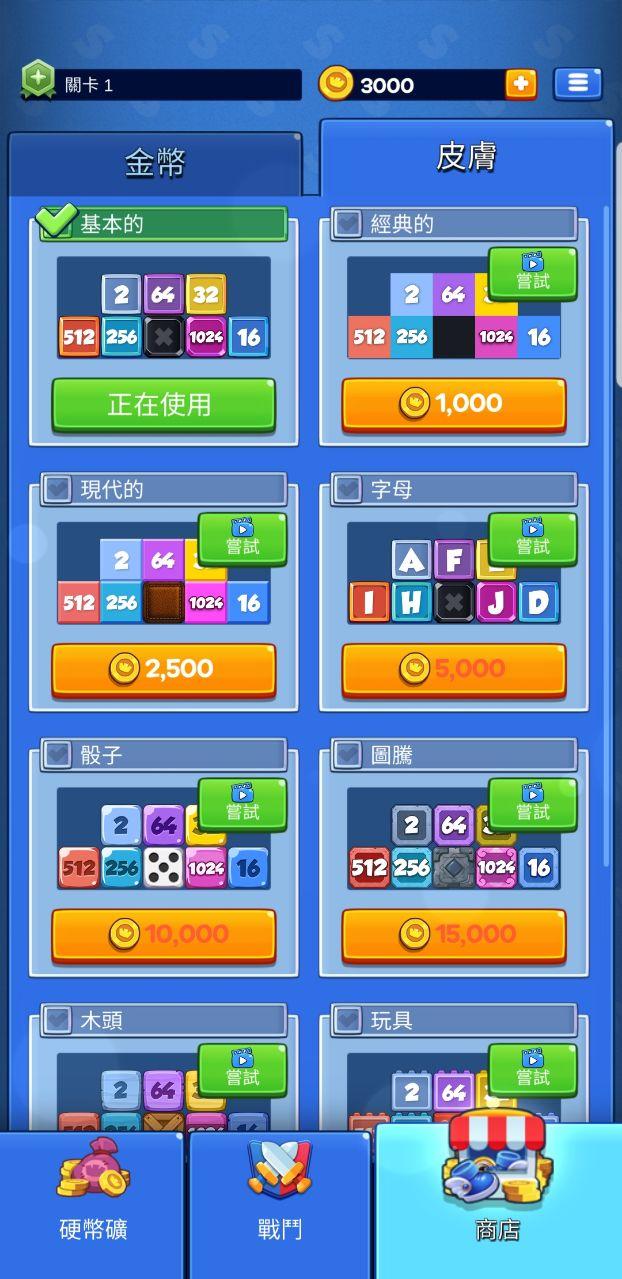Tap 嘗試 on the 骰子 skin
This screenshot has width=622, height=1279.
(x=243, y=804)
